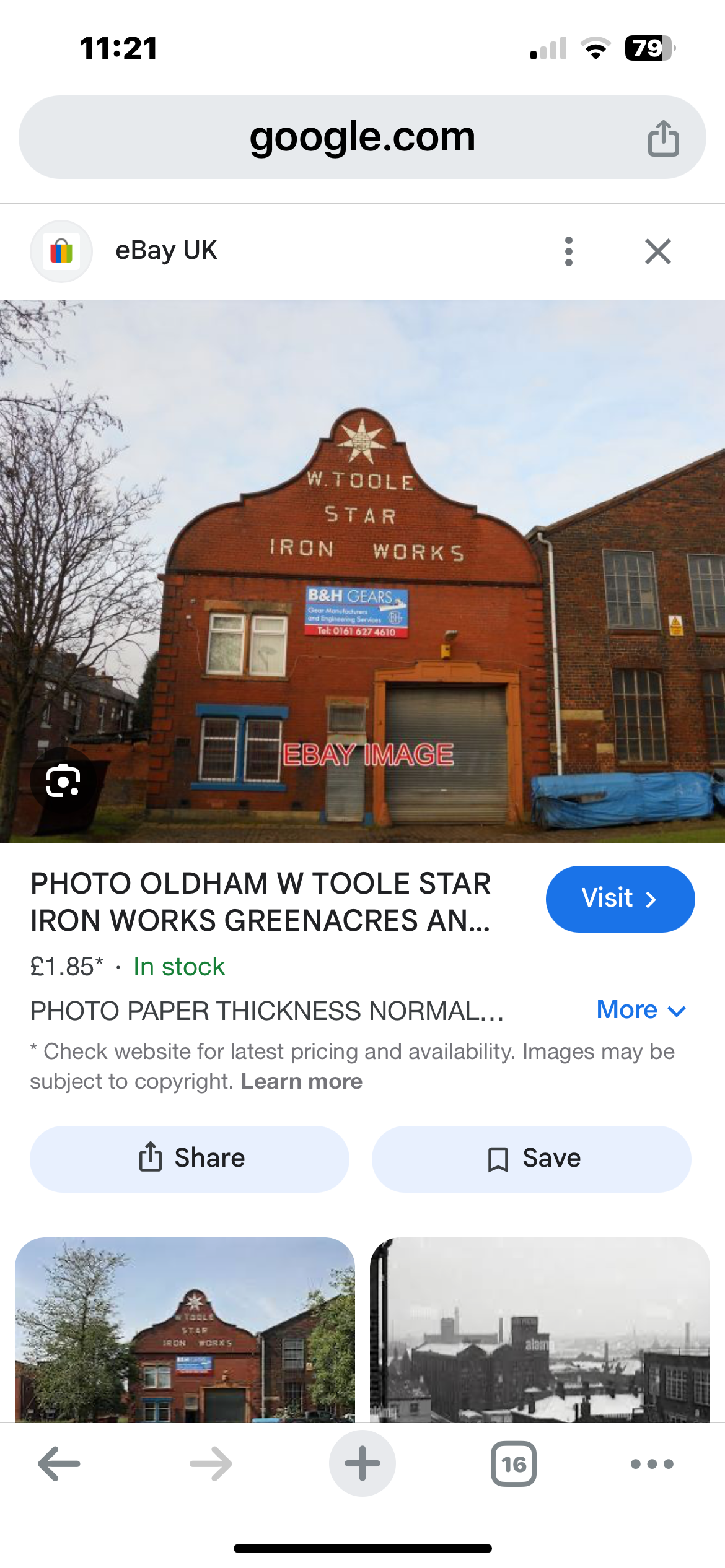Open a new browser tab
Screen dimensions: 725x1568
pyautogui.click(x=362, y=1464)
